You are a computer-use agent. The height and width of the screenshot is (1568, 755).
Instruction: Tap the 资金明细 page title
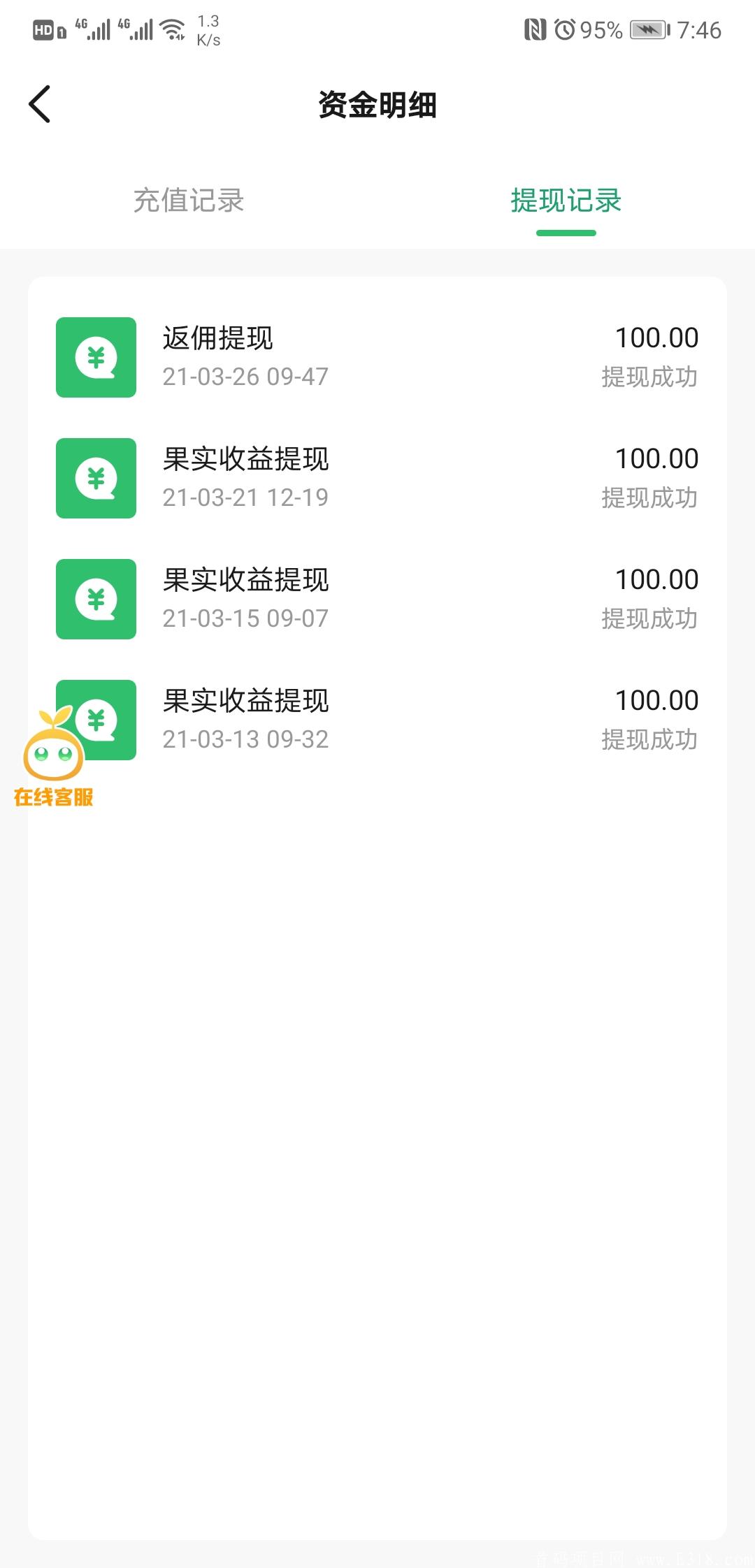pyautogui.click(x=377, y=106)
